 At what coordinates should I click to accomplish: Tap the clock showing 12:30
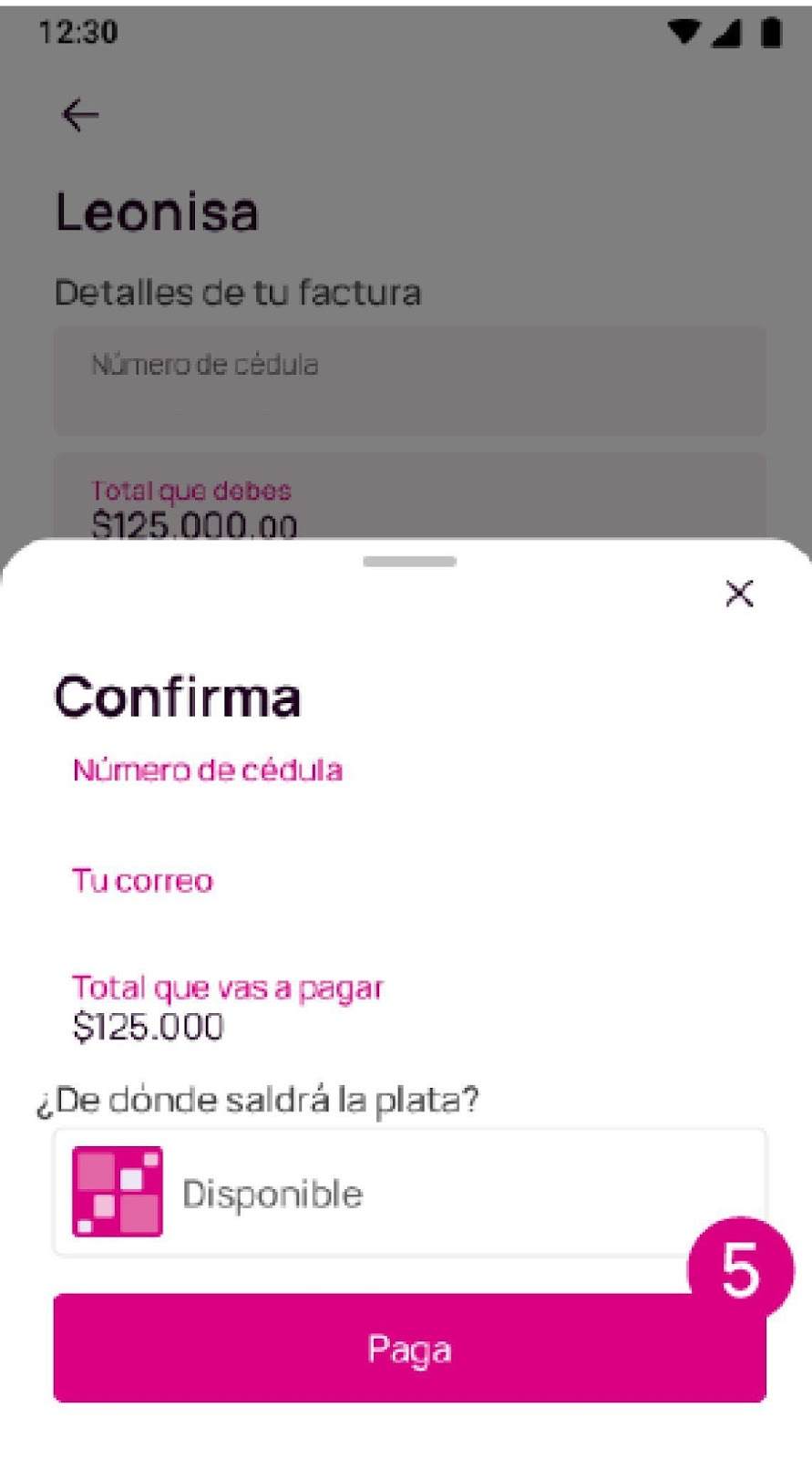77,32
